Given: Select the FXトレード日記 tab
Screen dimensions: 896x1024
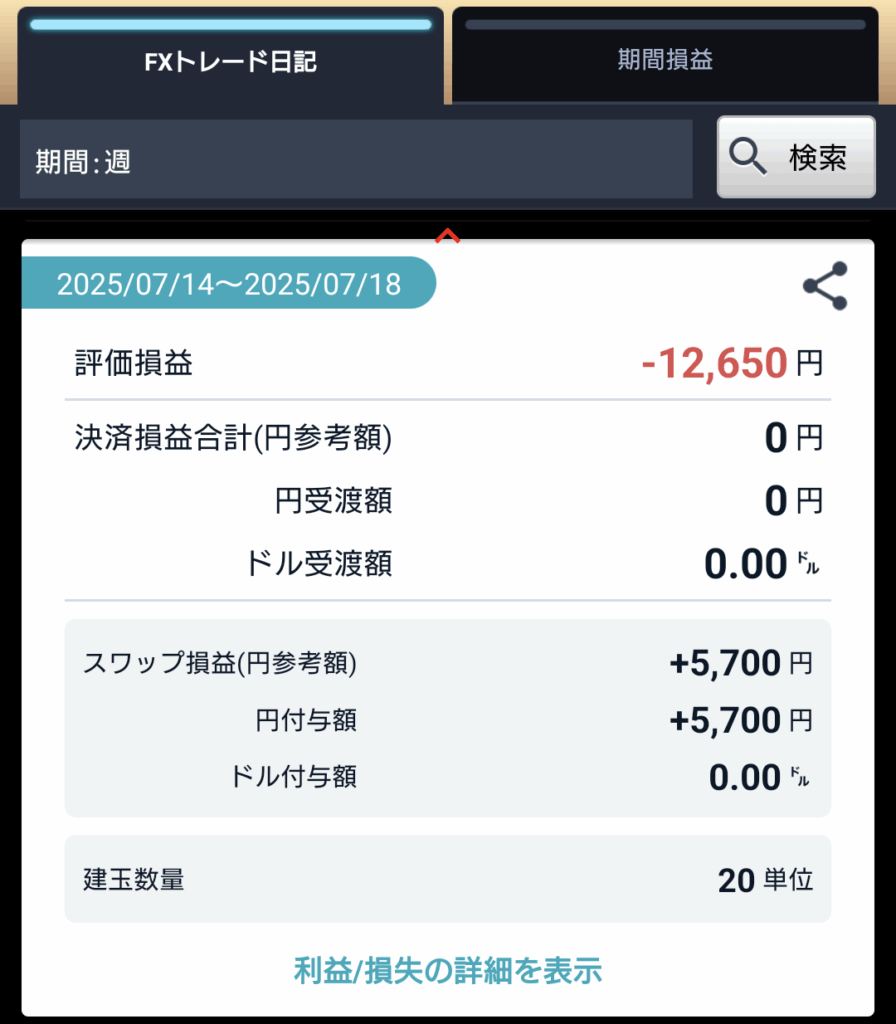Looking at the screenshot, I should coord(231,60).
